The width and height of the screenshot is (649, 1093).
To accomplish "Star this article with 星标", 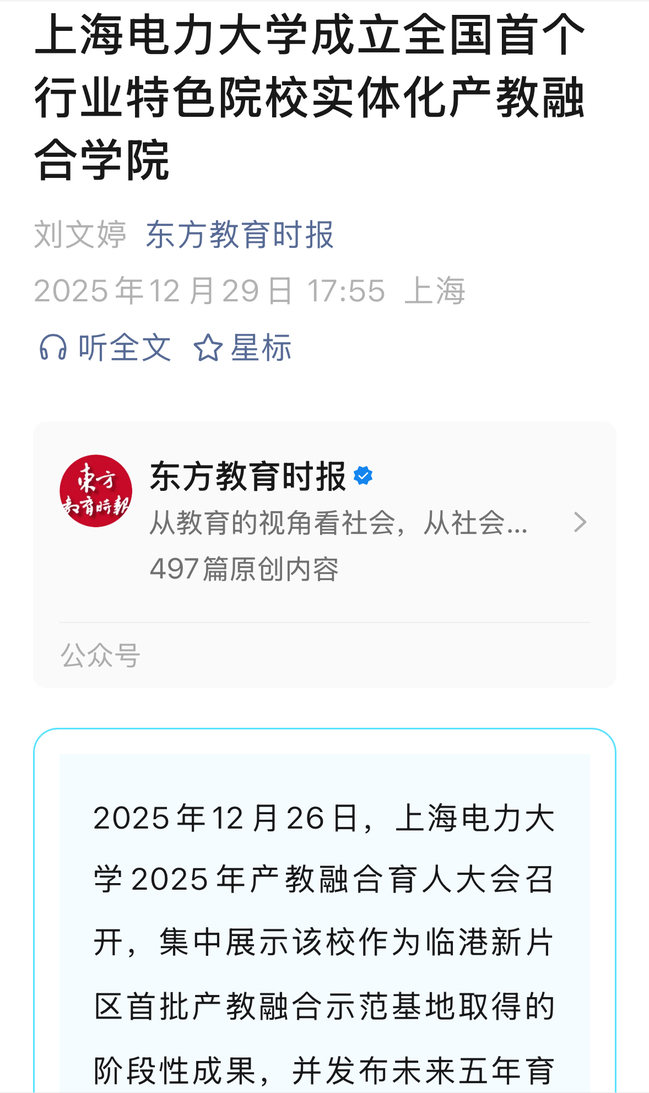I will 243,348.
